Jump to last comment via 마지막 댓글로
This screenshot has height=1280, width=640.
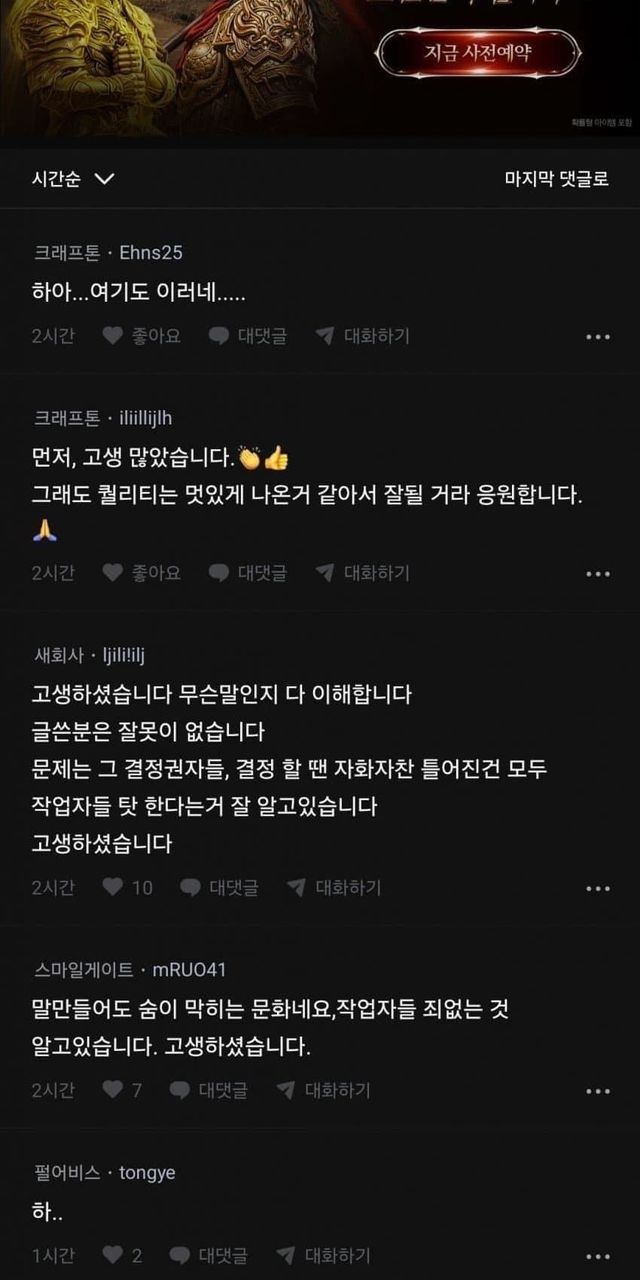point(556,179)
